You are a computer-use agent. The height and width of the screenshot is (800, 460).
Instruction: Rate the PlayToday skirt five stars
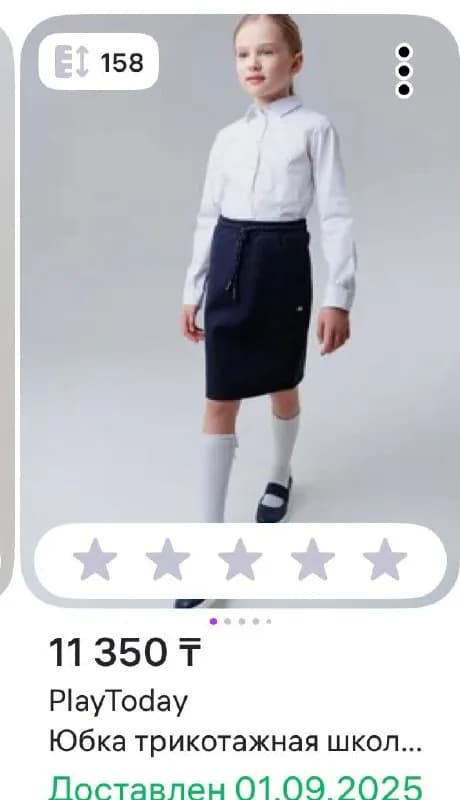click(385, 560)
